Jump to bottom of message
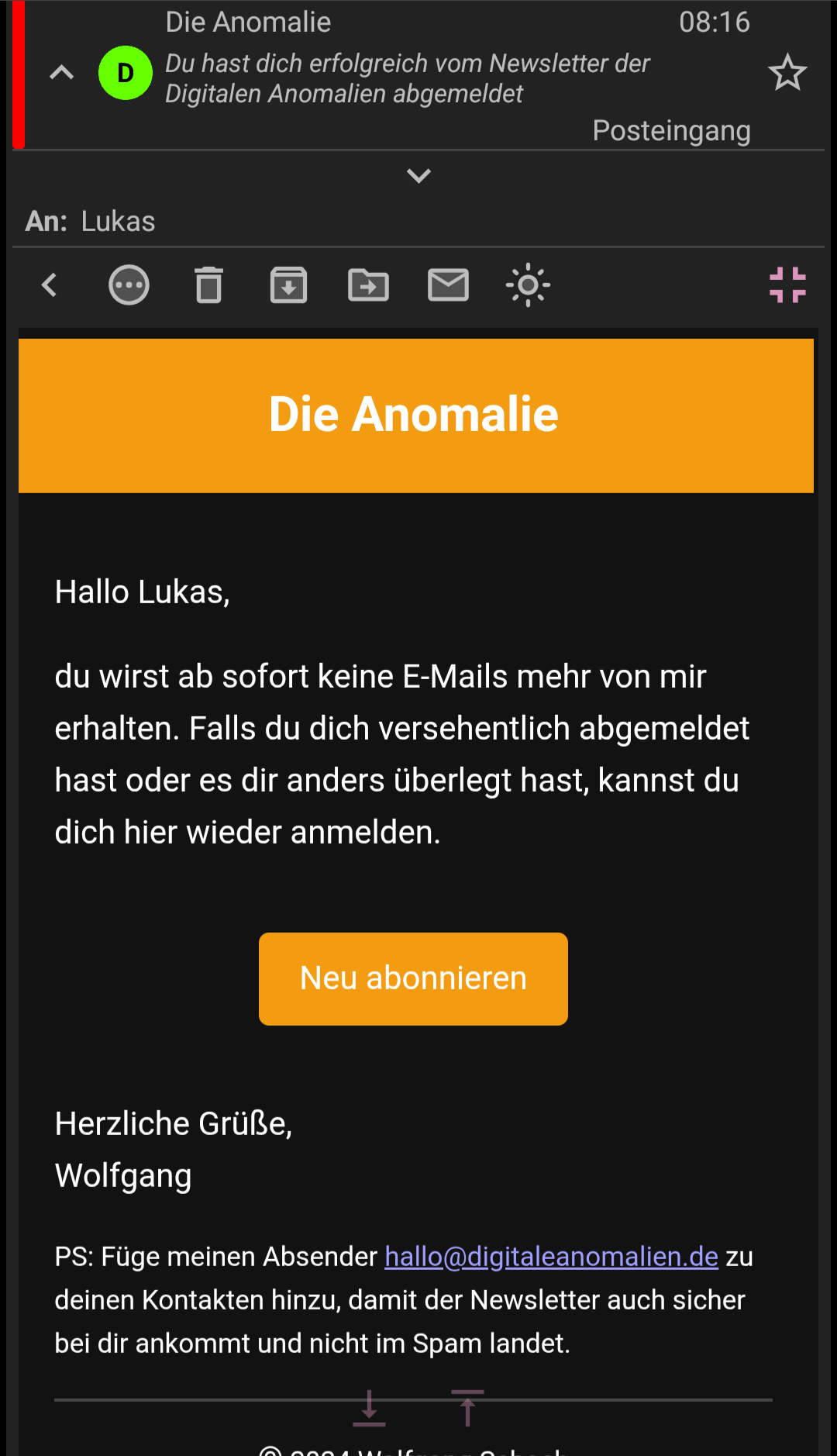 point(370,1408)
